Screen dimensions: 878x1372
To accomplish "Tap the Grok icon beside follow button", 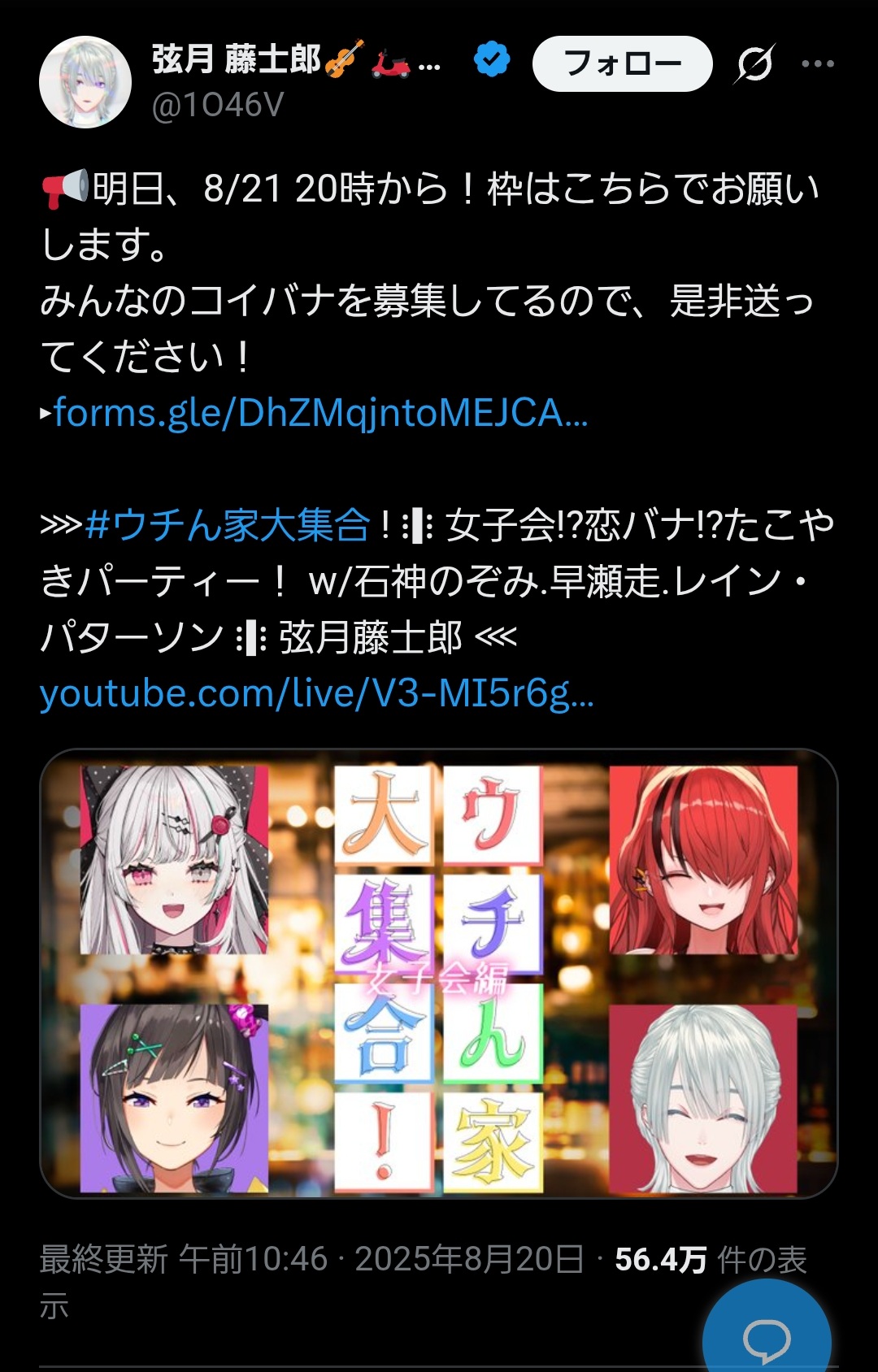I will tap(754, 63).
